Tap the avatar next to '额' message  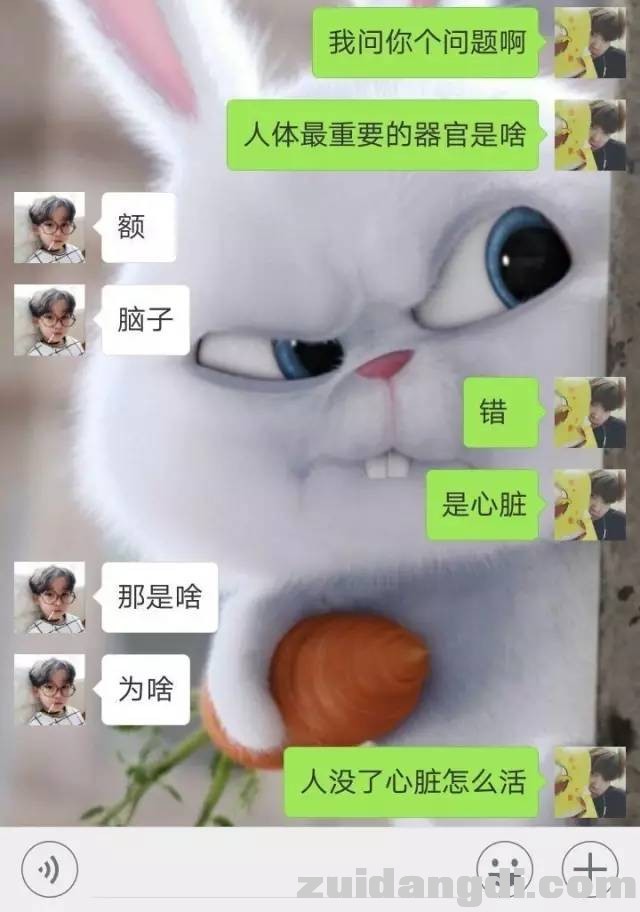pos(49,228)
